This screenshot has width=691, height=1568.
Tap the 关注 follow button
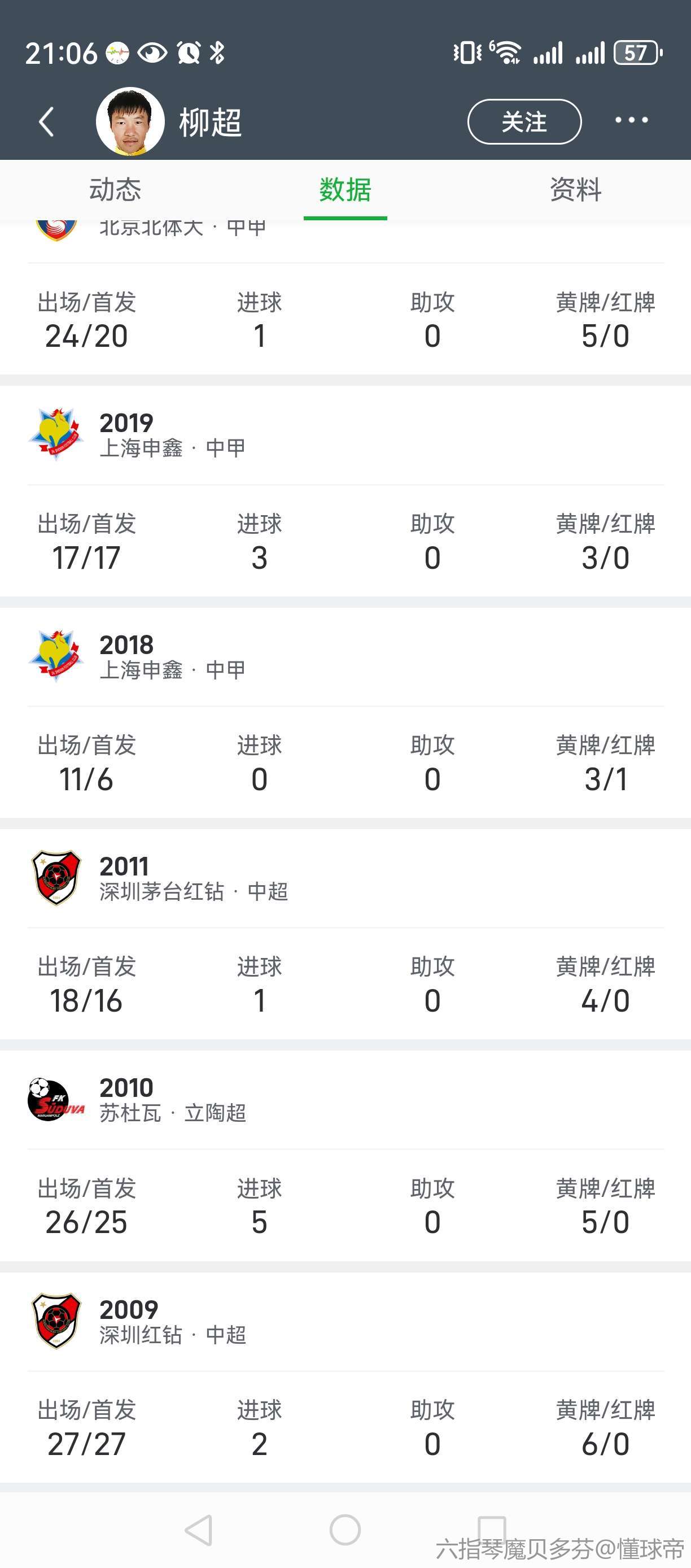[x=524, y=122]
